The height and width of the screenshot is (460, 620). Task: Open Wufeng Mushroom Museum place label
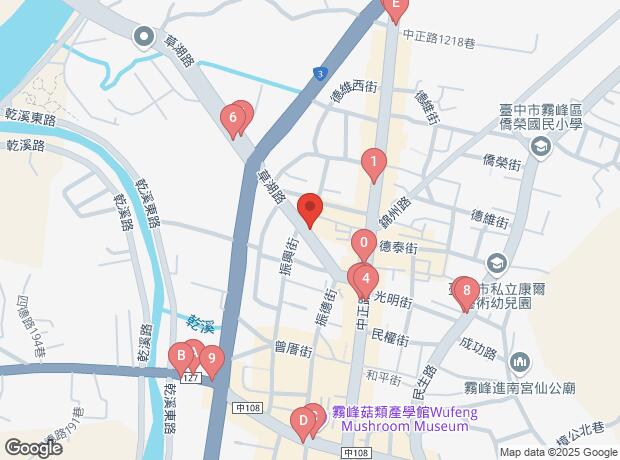(x=403, y=419)
